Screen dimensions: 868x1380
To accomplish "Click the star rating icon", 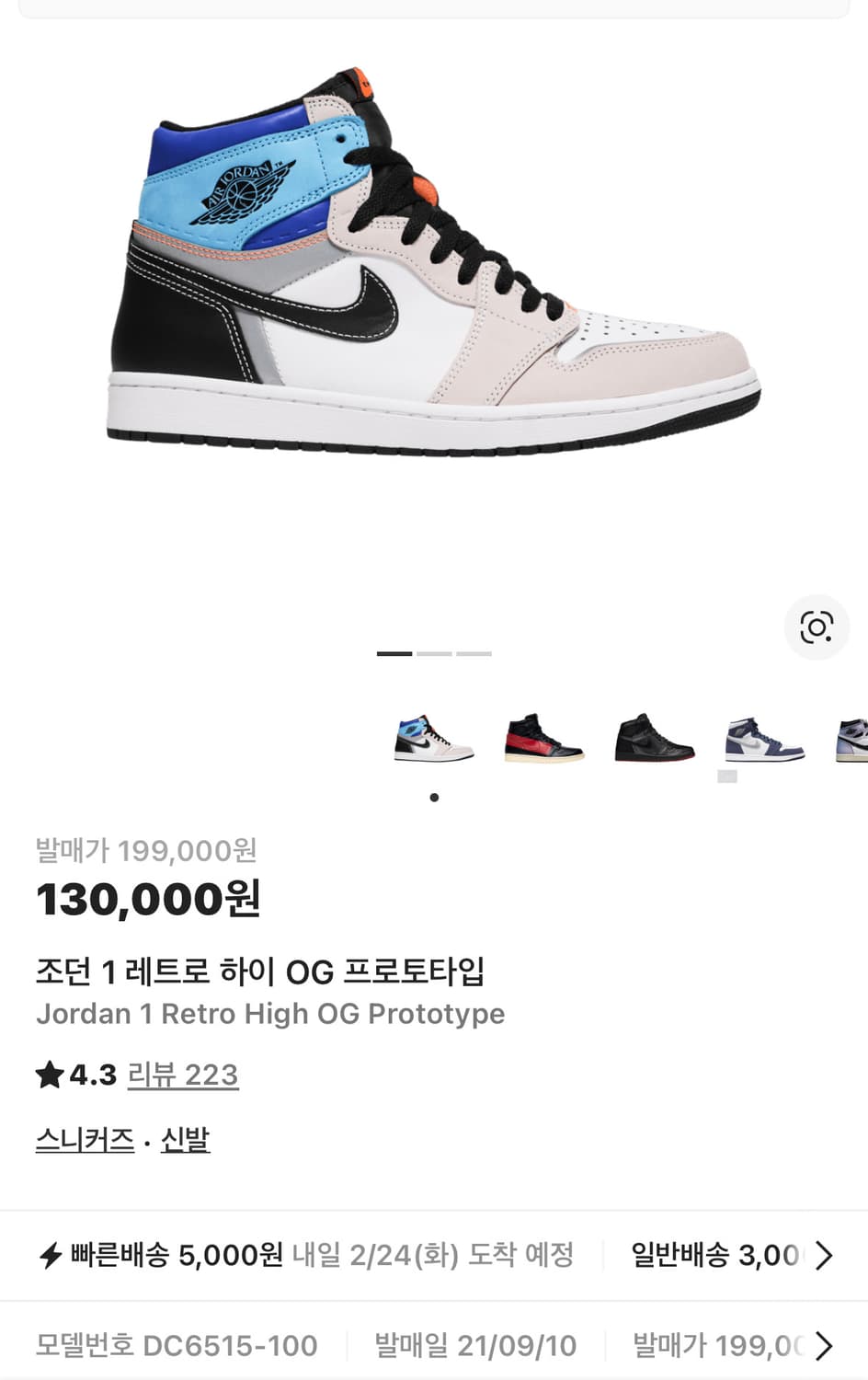I will point(51,1073).
